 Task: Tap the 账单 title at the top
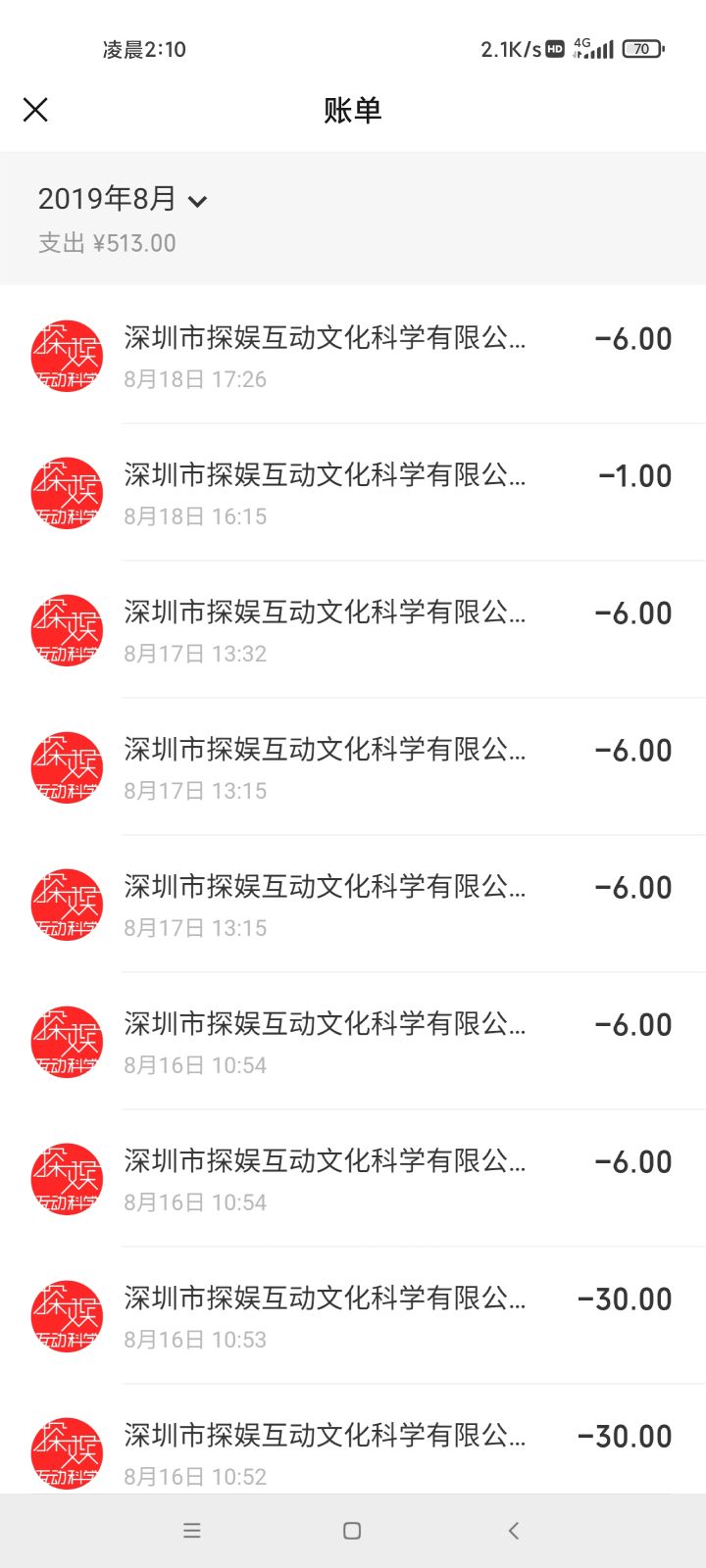click(352, 111)
